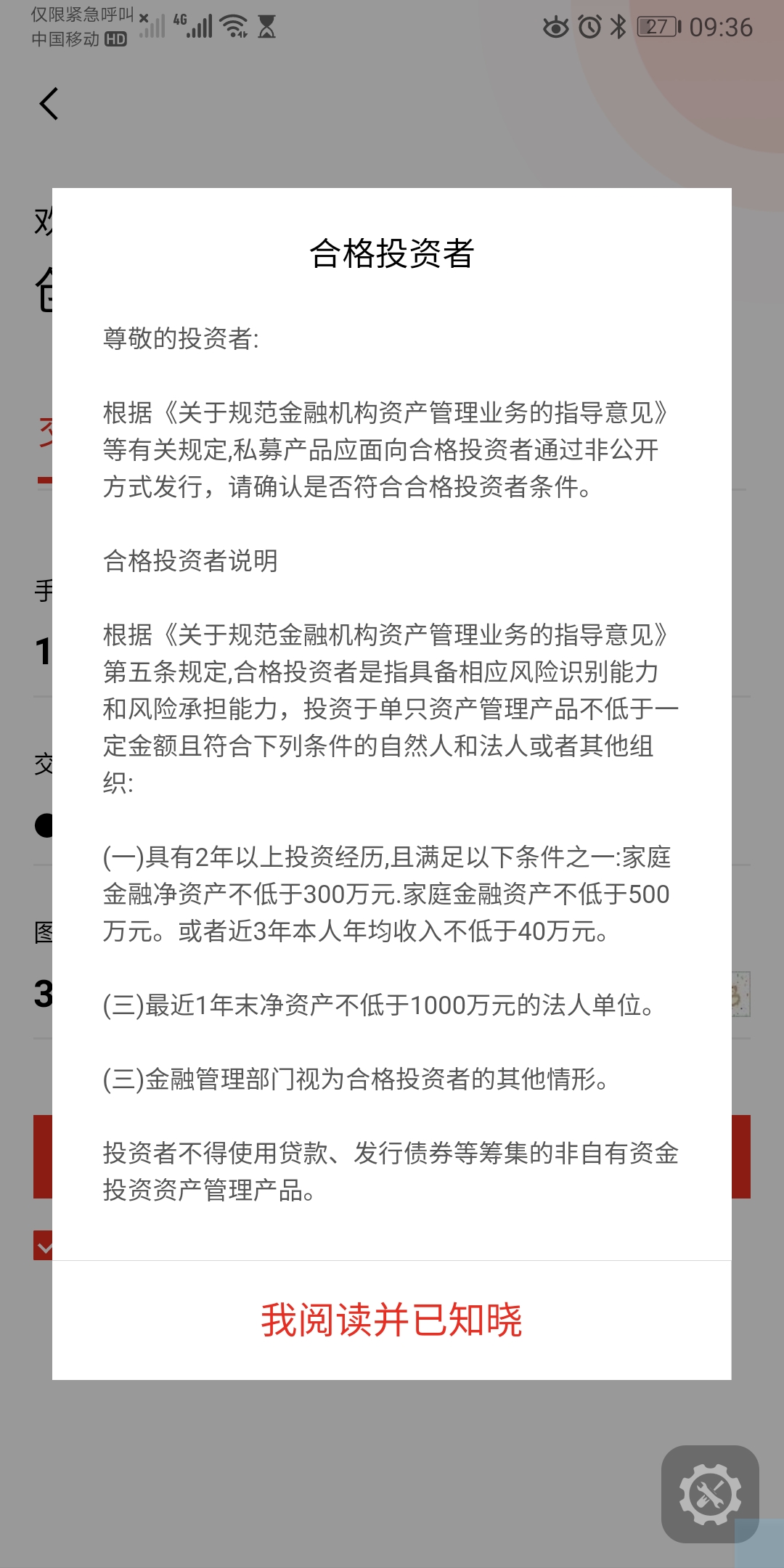This screenshot has width=784, height=1568.
Task: Open the floating gear tool button
Action: pyautogui.click(x=709, y=1494)
